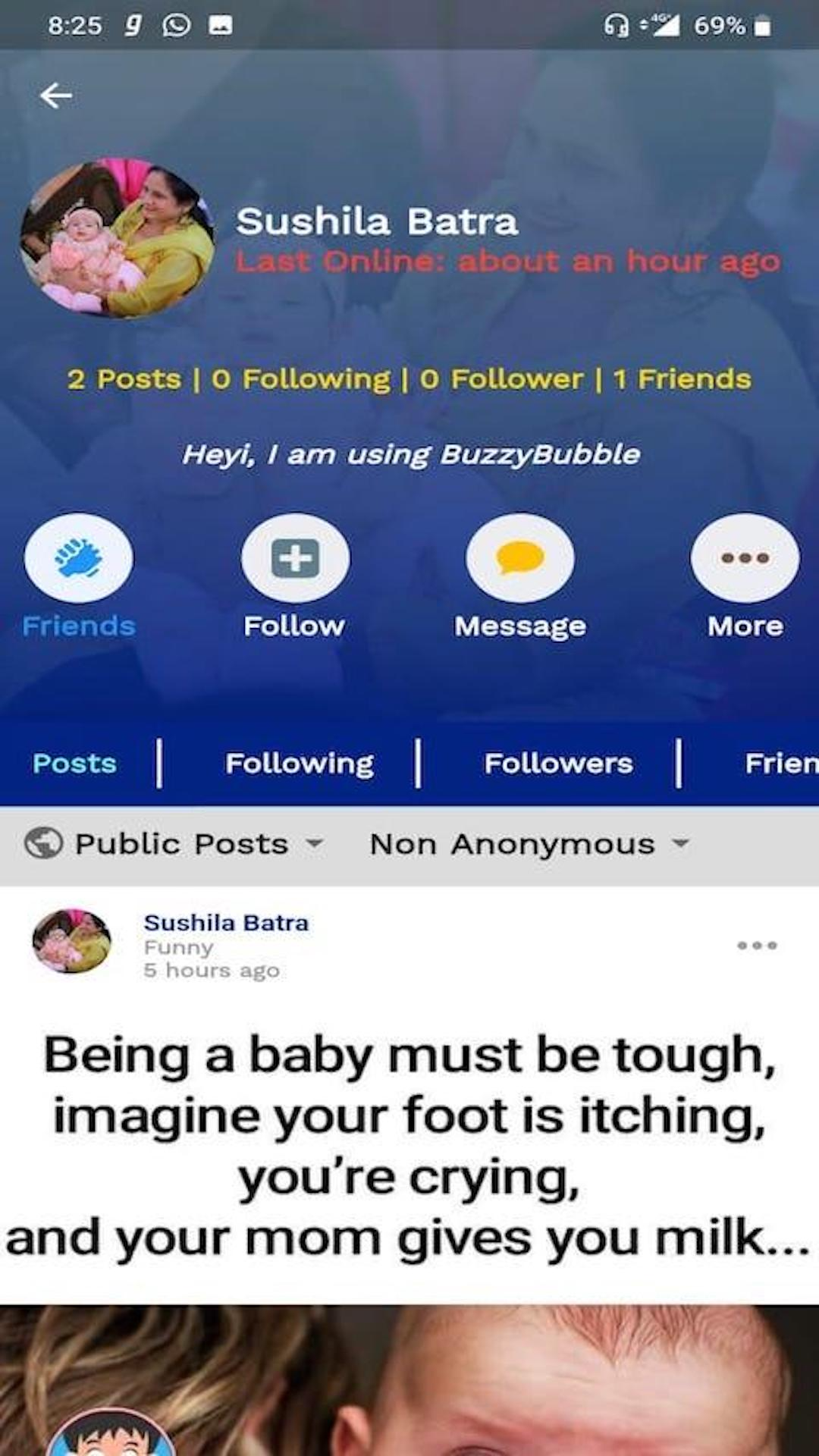
Task: Open author name on the Funny post
Action: point(226,923)
